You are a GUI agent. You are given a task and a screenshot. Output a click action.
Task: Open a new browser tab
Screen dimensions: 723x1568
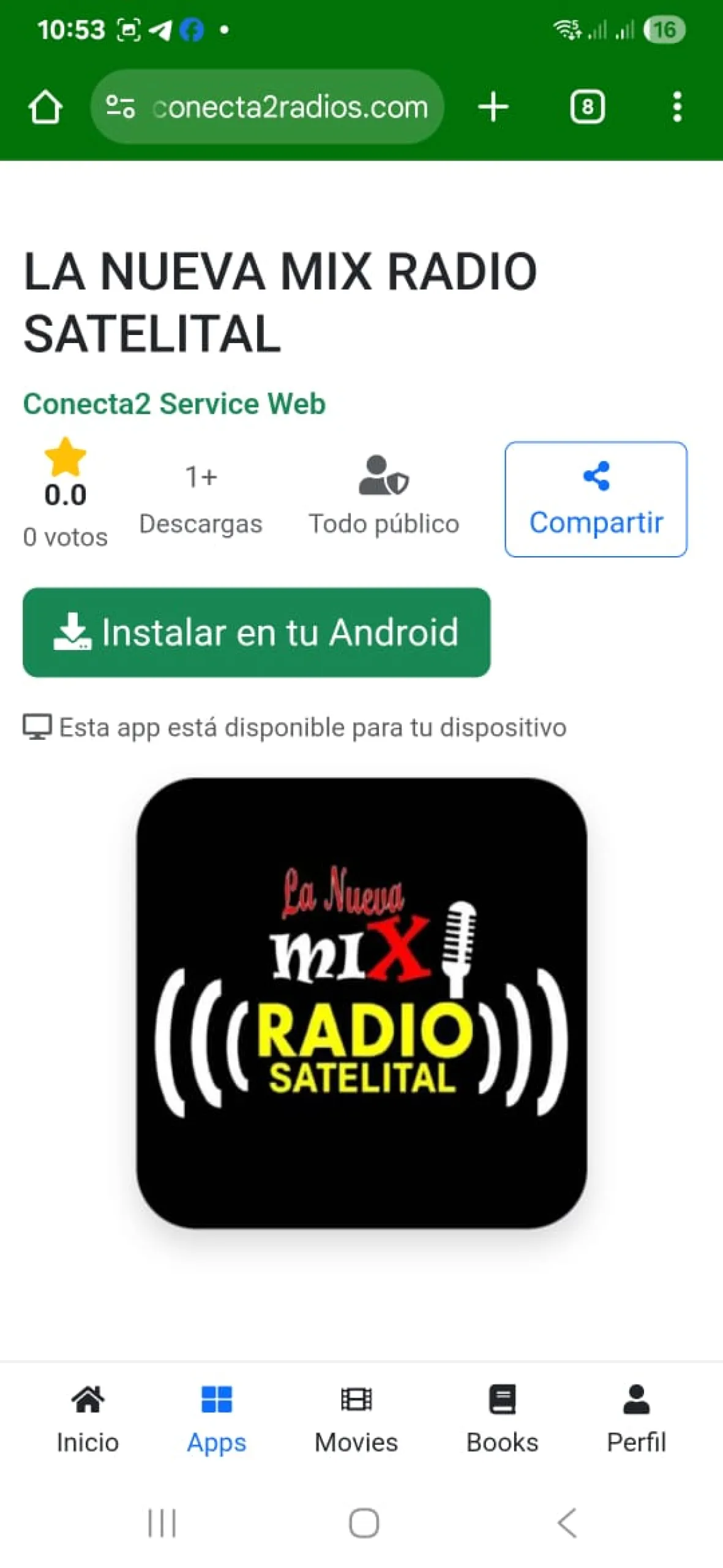493,108
